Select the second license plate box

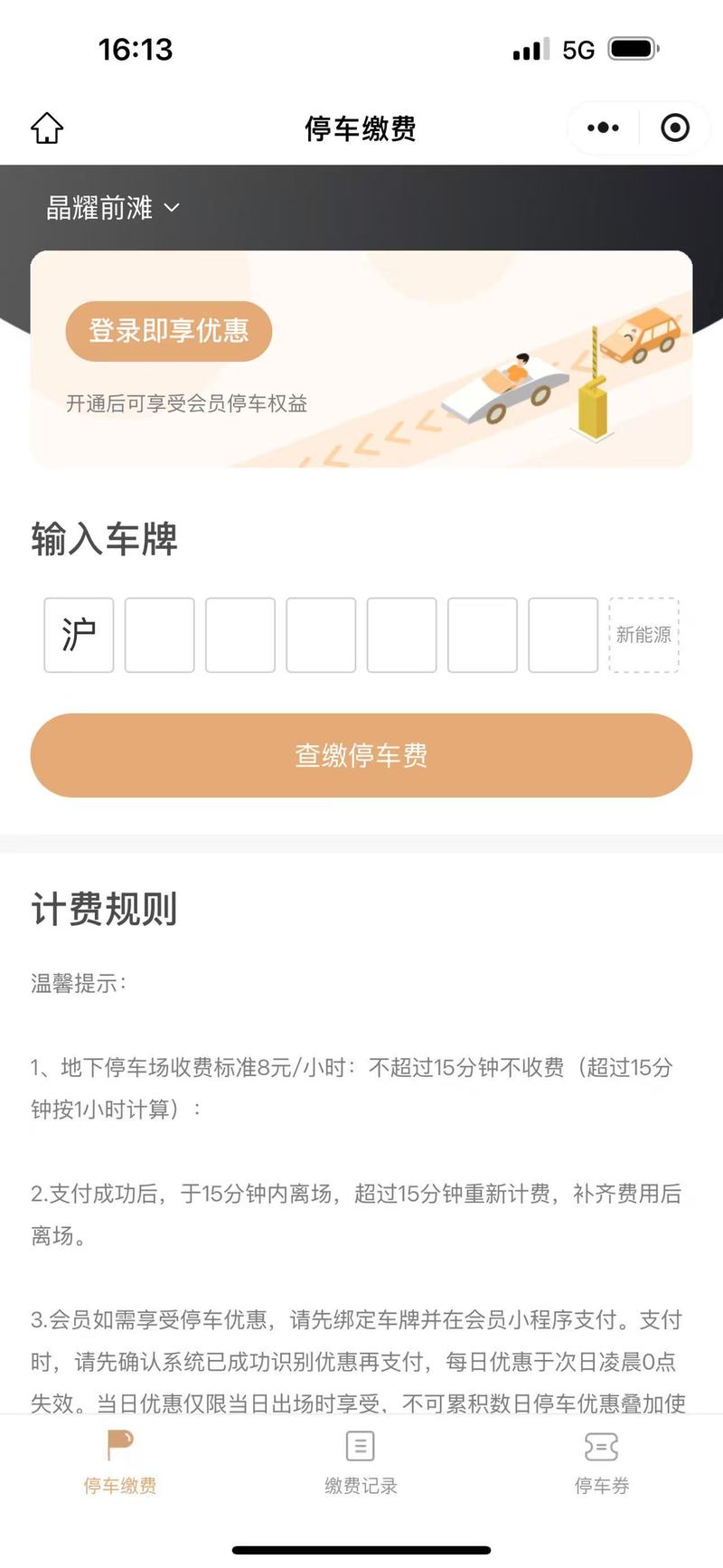pos(159,635)
